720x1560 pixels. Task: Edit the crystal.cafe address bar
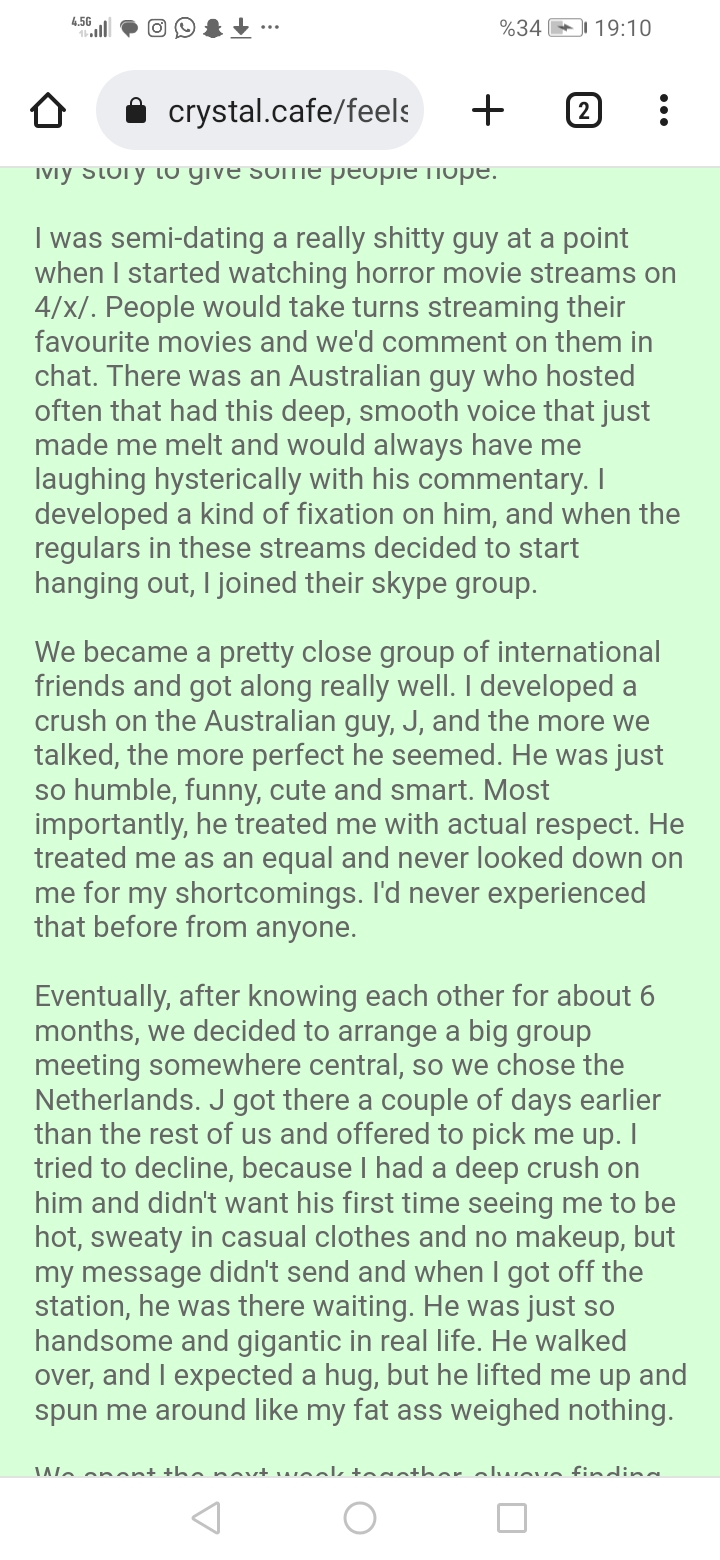click(260, 111)
